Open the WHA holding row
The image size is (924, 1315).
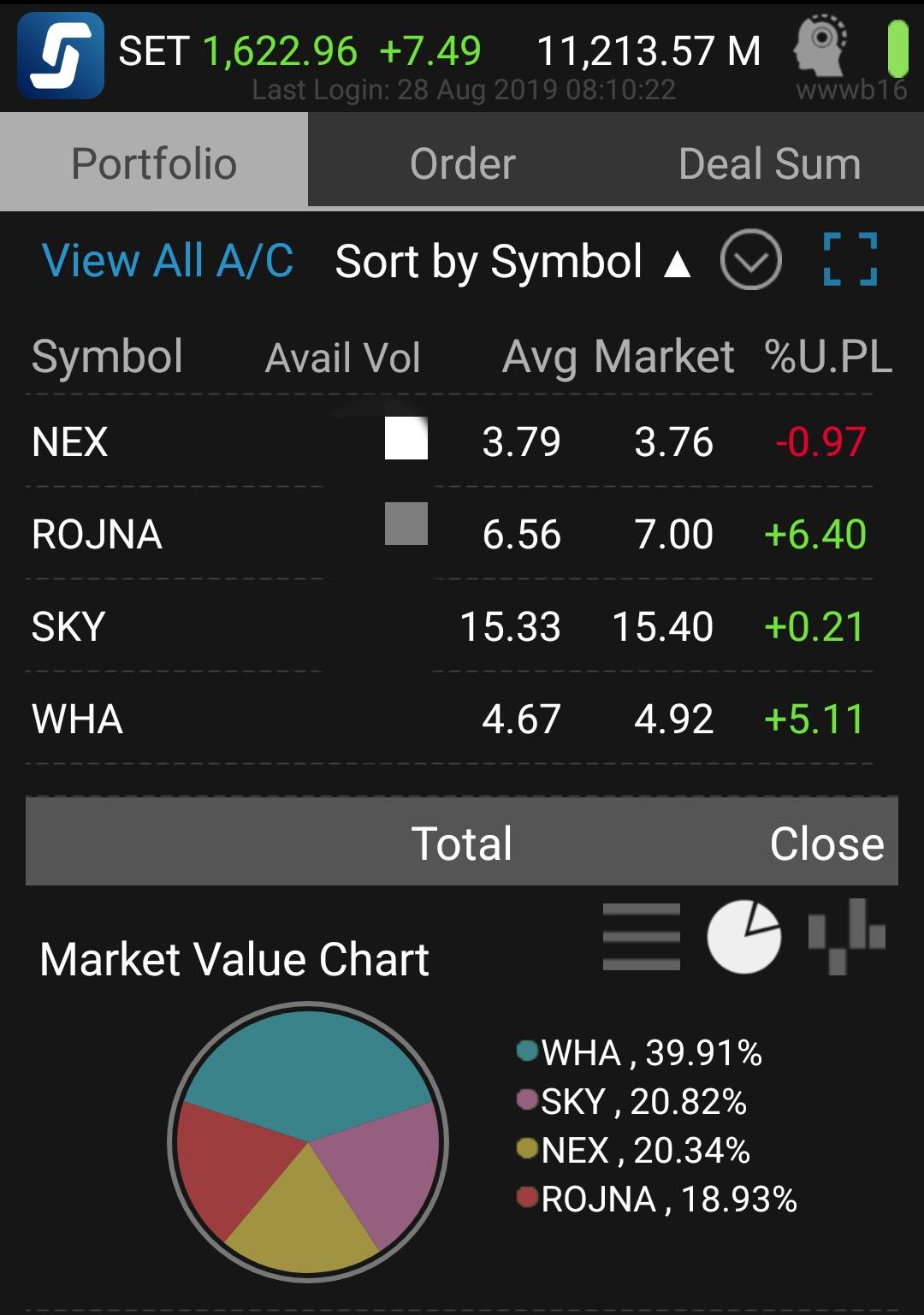(77, 720)
